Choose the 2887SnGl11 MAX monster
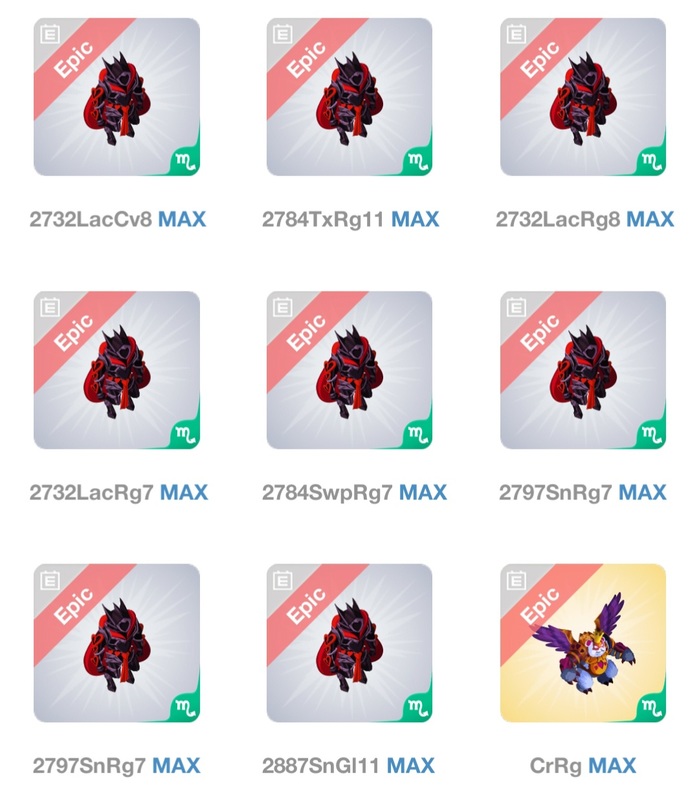 [350, 643]
